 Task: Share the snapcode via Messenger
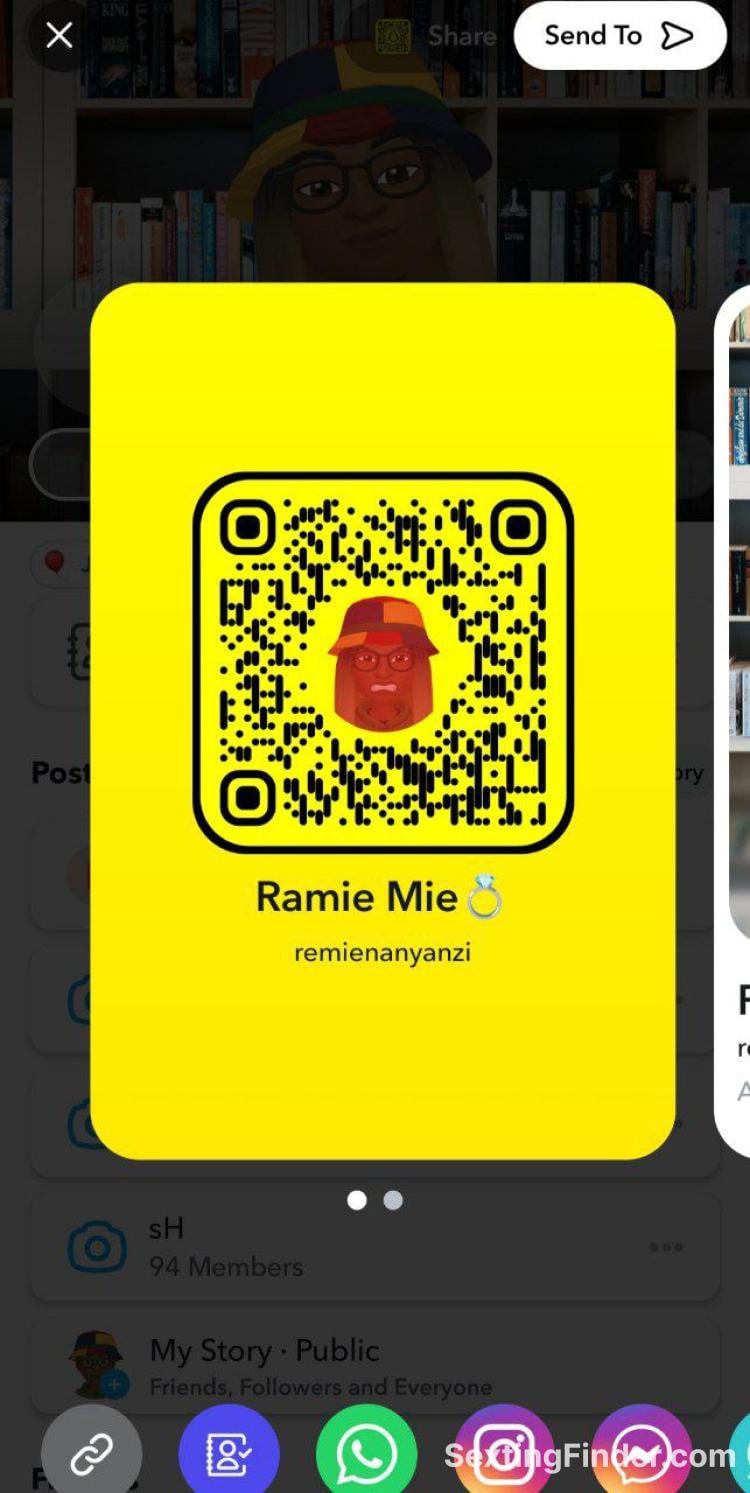tap(640, 1453)
